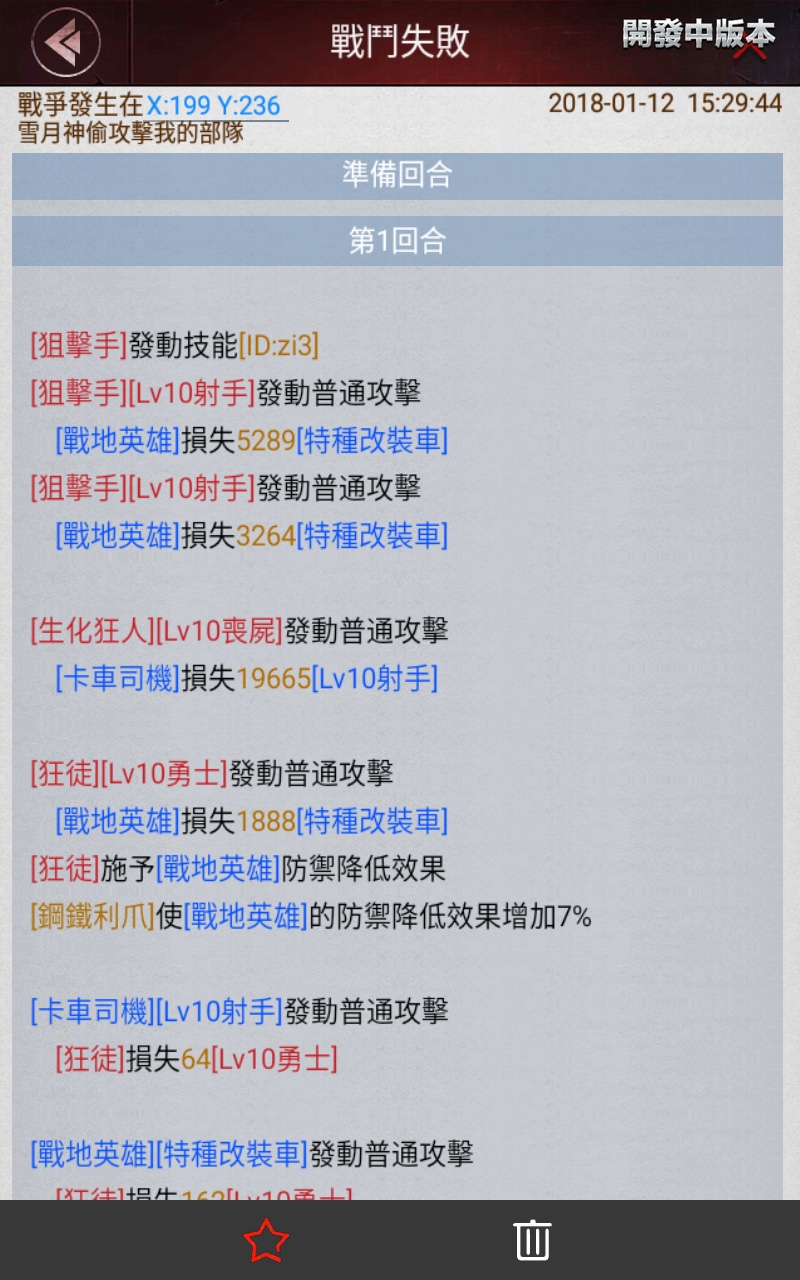Favorite this battle report with the star

pos(266,1241)
